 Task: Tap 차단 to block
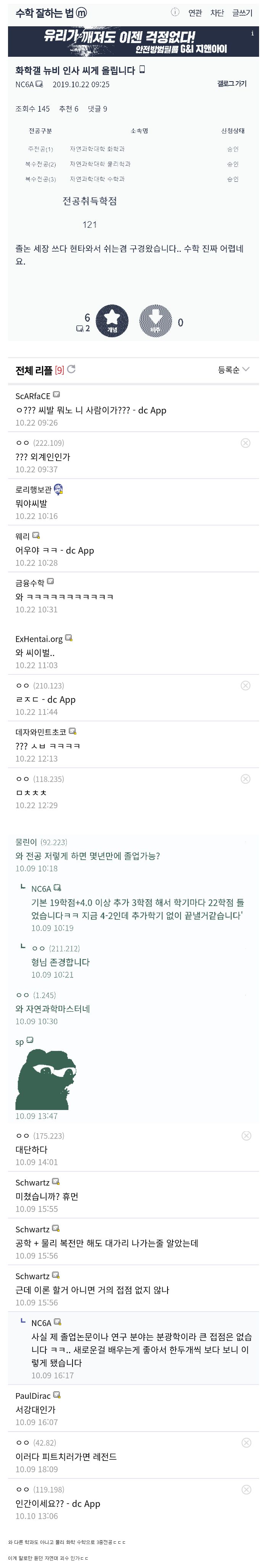pos(217,13)
